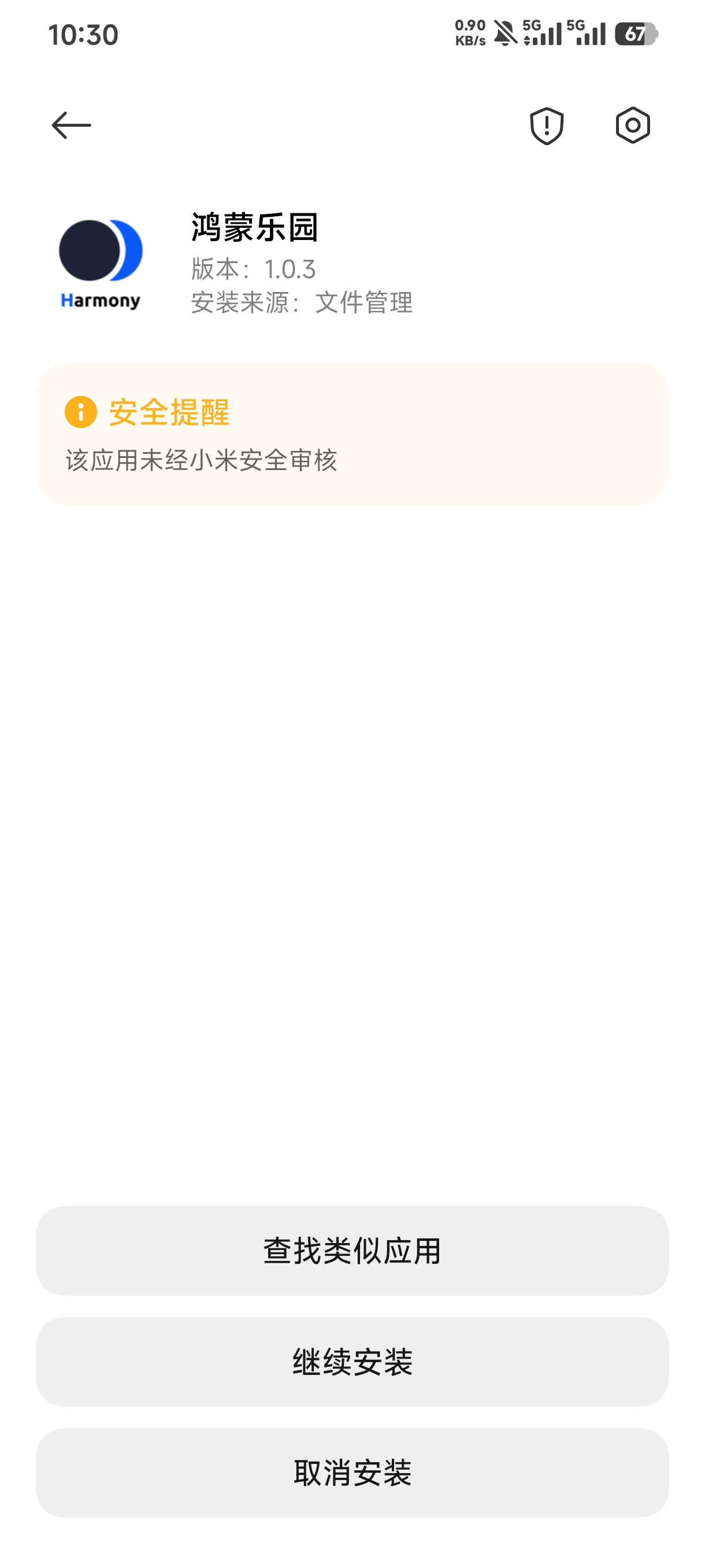
Task: Open the security shield icon
Action: click(x=546, y=126)
